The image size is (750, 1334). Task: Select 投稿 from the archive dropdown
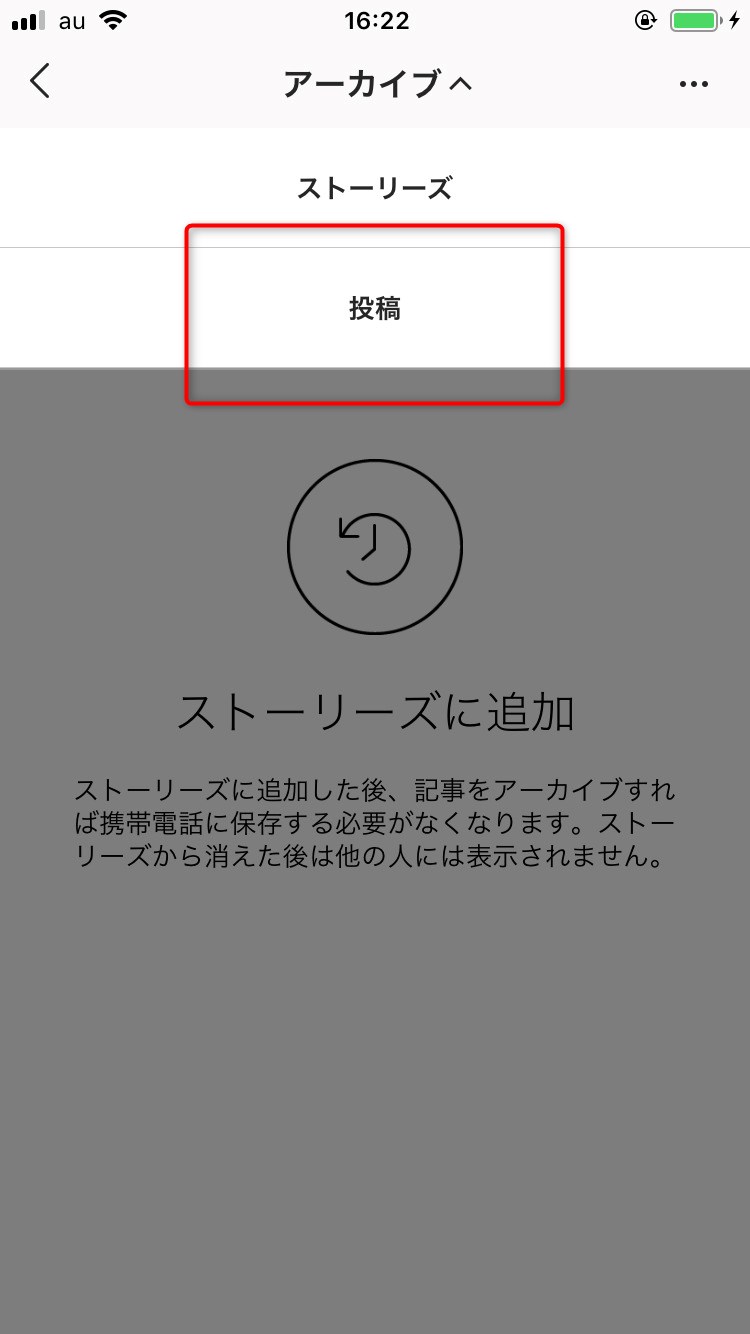coord(375,309)
